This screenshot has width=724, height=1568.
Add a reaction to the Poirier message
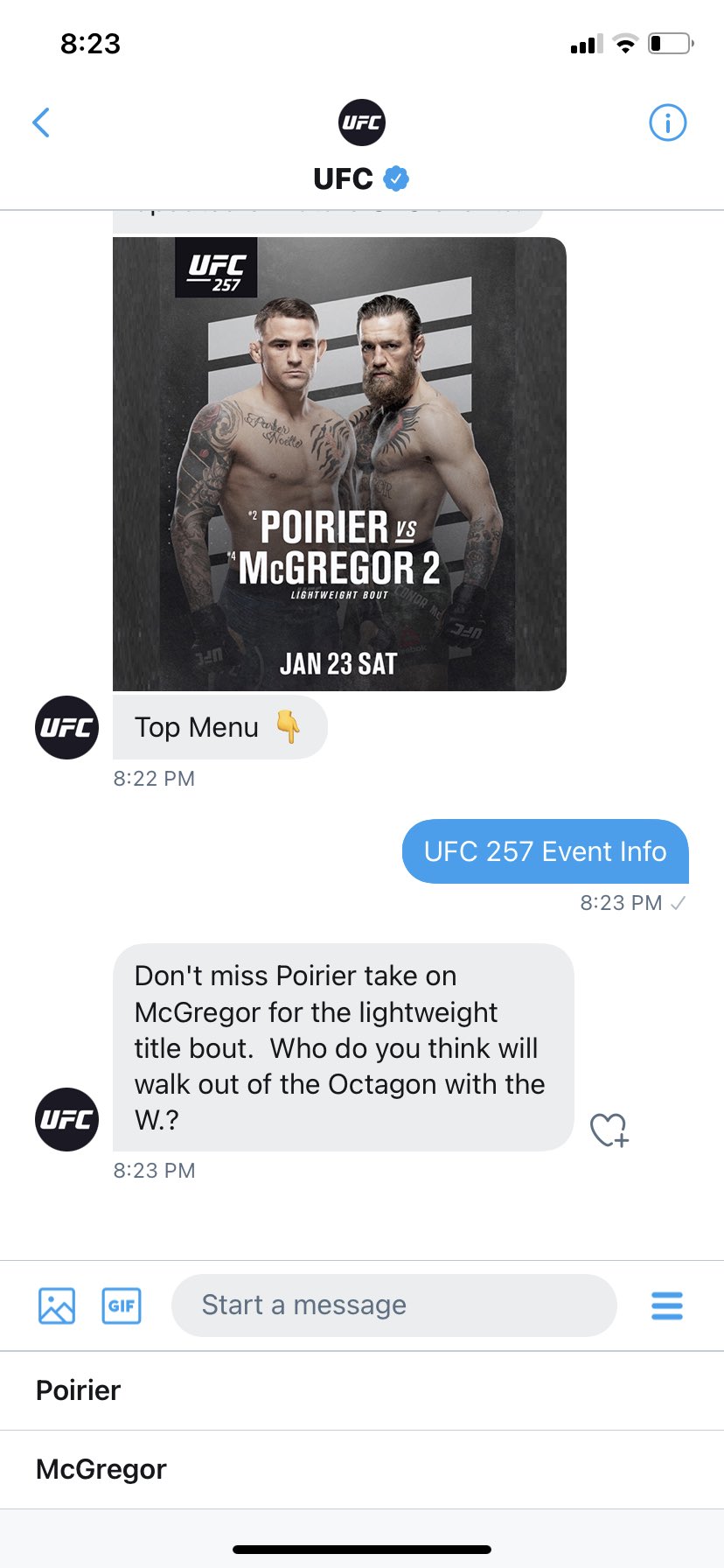point(609,1130)
